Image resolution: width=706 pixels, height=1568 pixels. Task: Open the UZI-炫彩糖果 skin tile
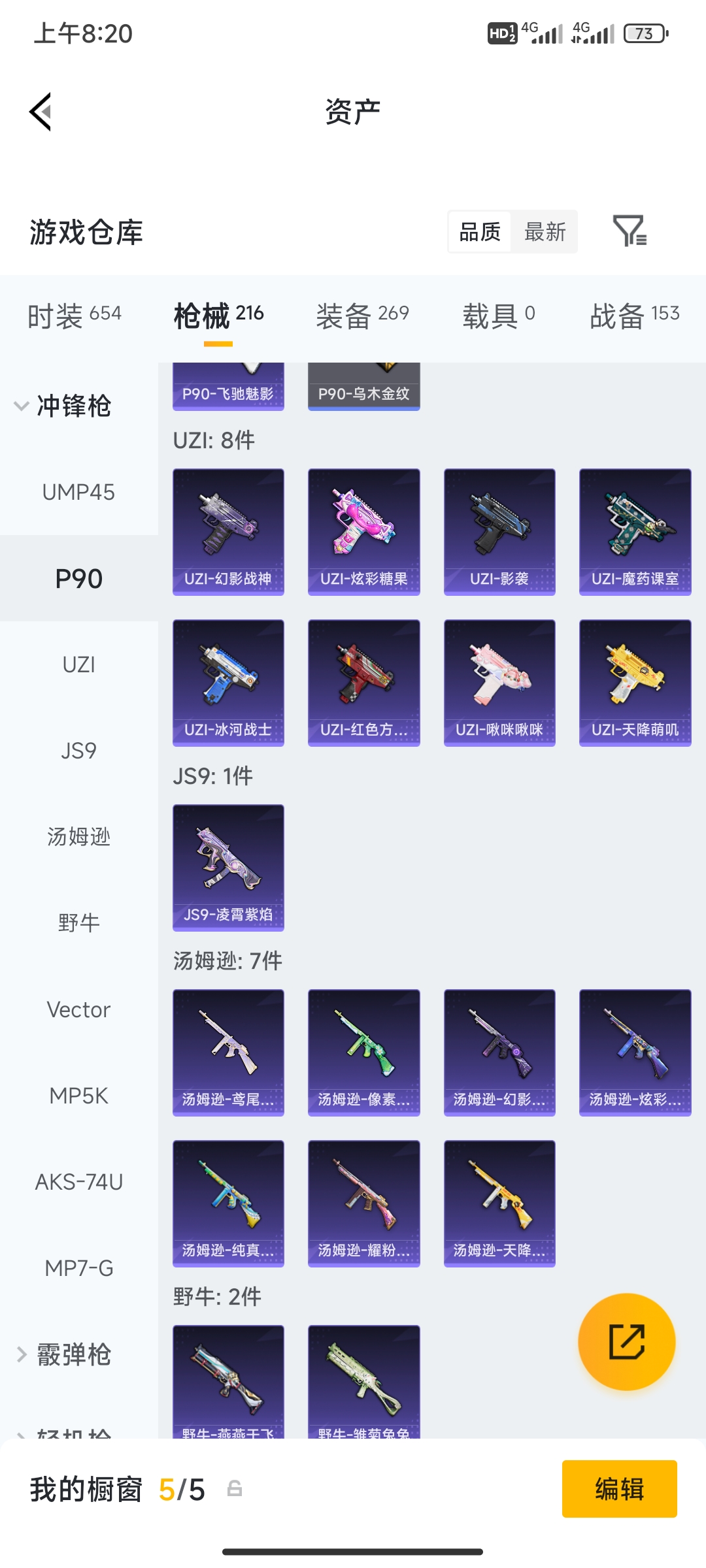[364, 532]
